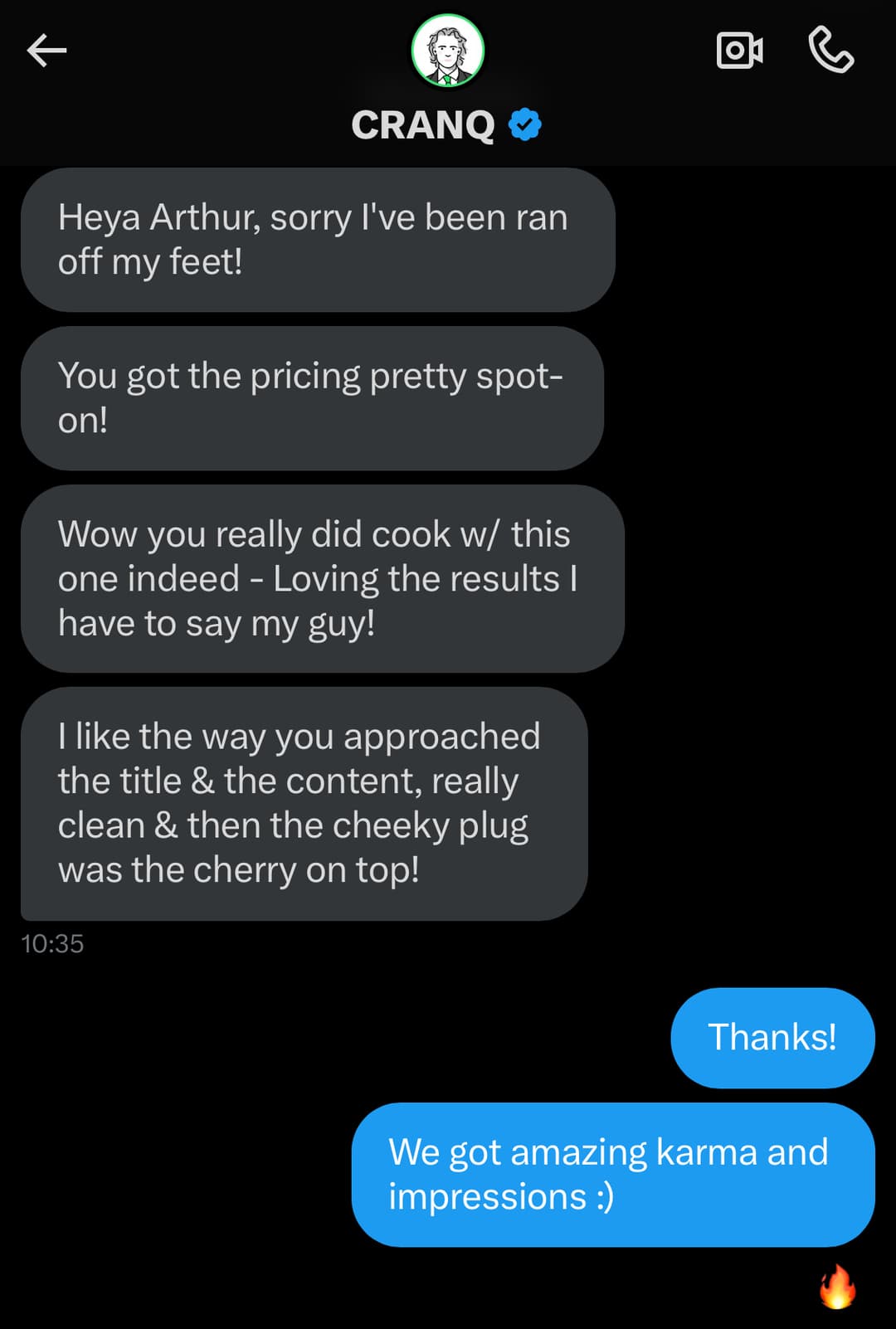Image resolution: width=896 pixels, height=1329 pixels.
Task: Click the pricing spot-on message
Action: point(311,397)
